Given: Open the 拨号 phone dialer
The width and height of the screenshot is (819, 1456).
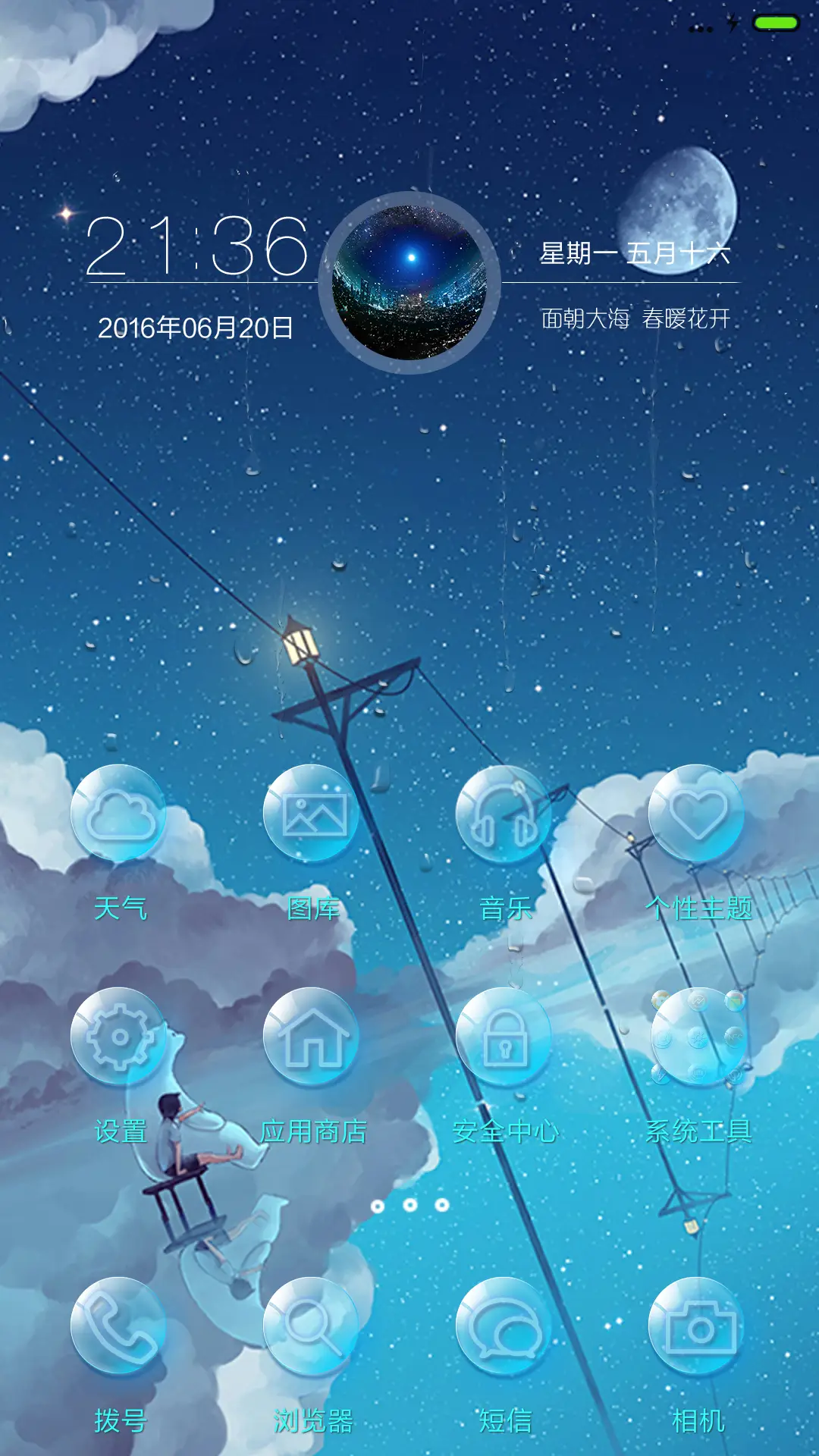Looking at the screenshot, I should pos(119,1327).
